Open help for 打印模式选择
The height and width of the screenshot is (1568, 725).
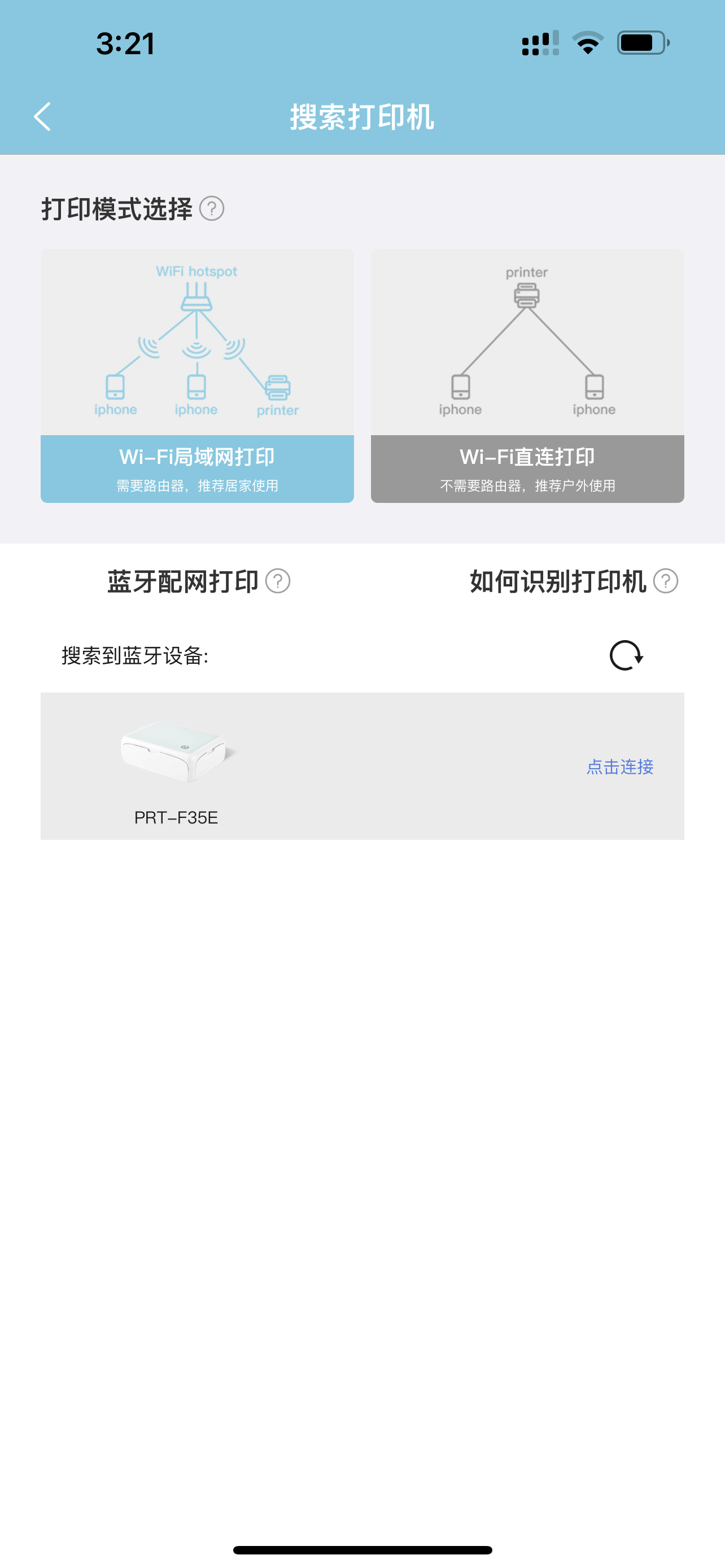(212, 209)
